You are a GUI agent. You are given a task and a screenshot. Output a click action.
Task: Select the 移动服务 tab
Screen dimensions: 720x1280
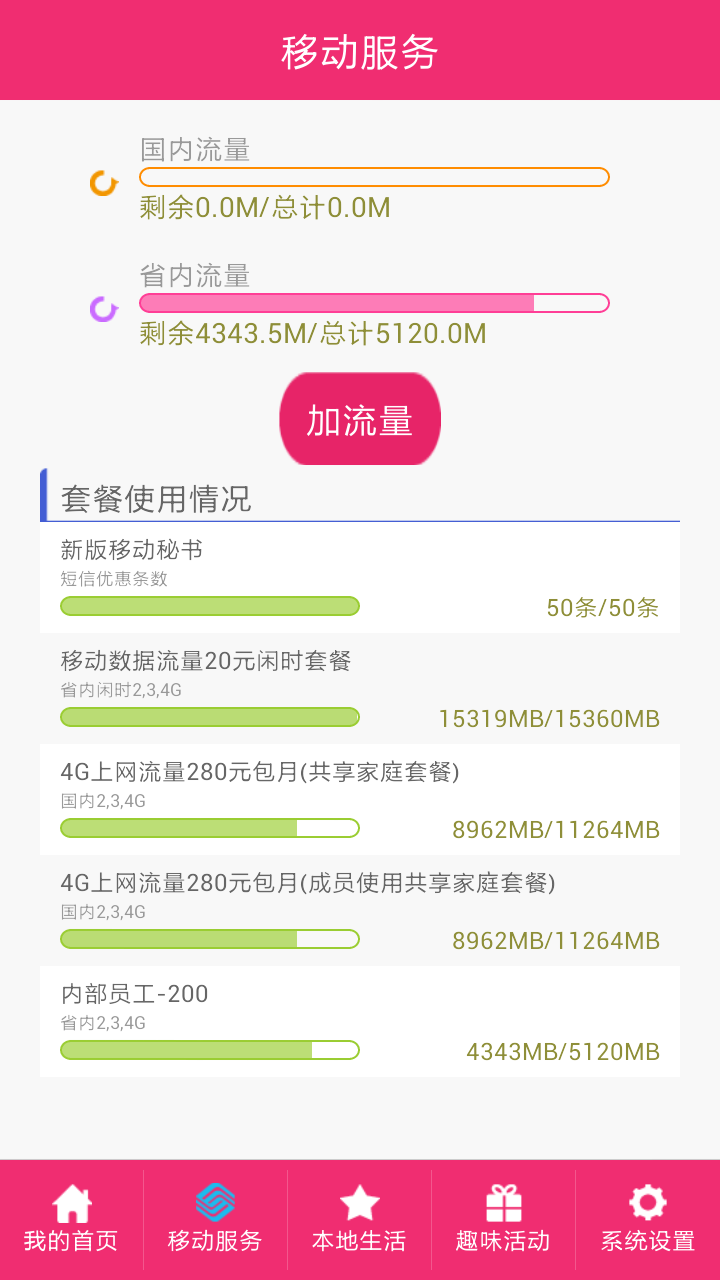(215, 1220)
